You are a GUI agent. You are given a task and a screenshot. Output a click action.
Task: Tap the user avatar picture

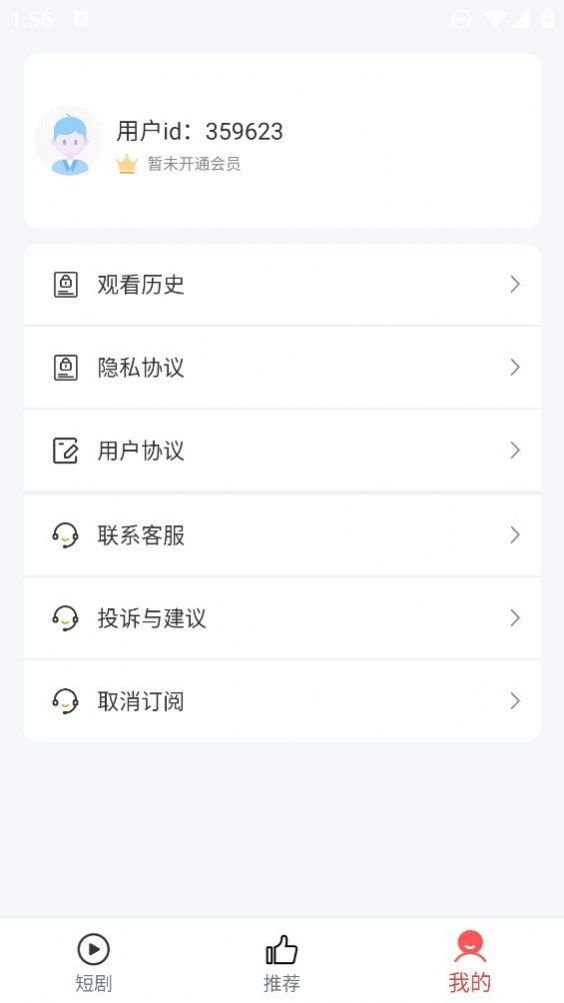(x=70, y=141)
